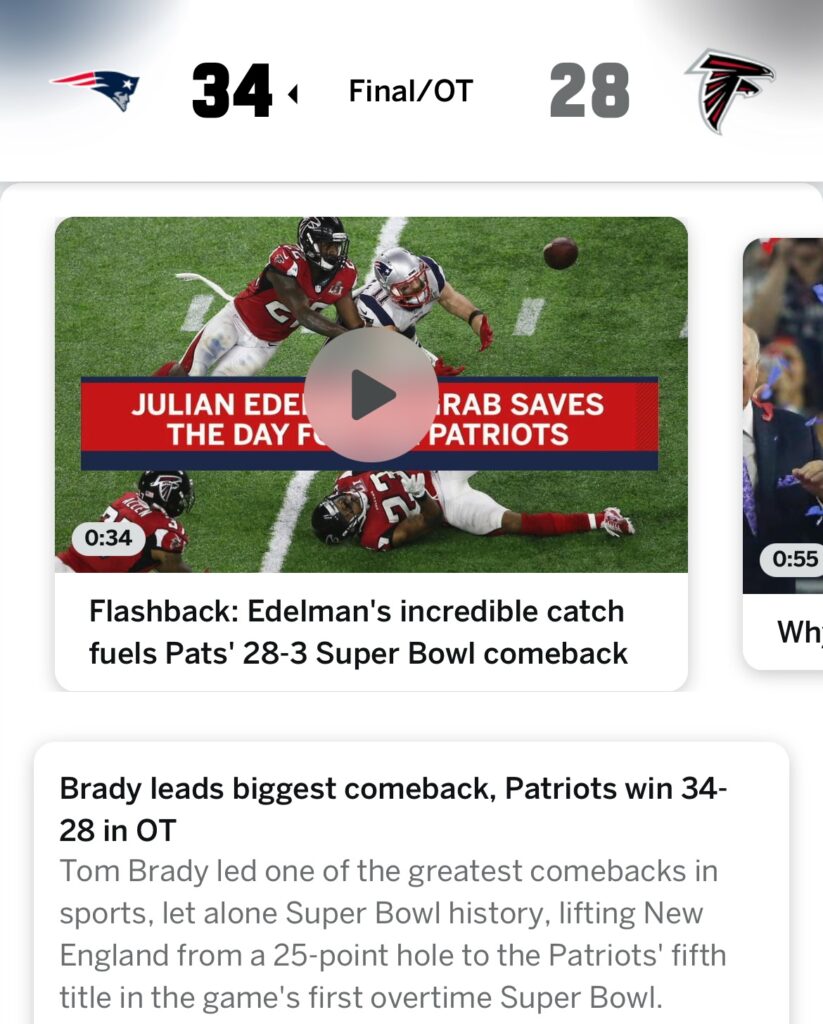823x1024 pixels.
Task: Read the Brady leads biggest comeback article
Action: pos(393,808)
